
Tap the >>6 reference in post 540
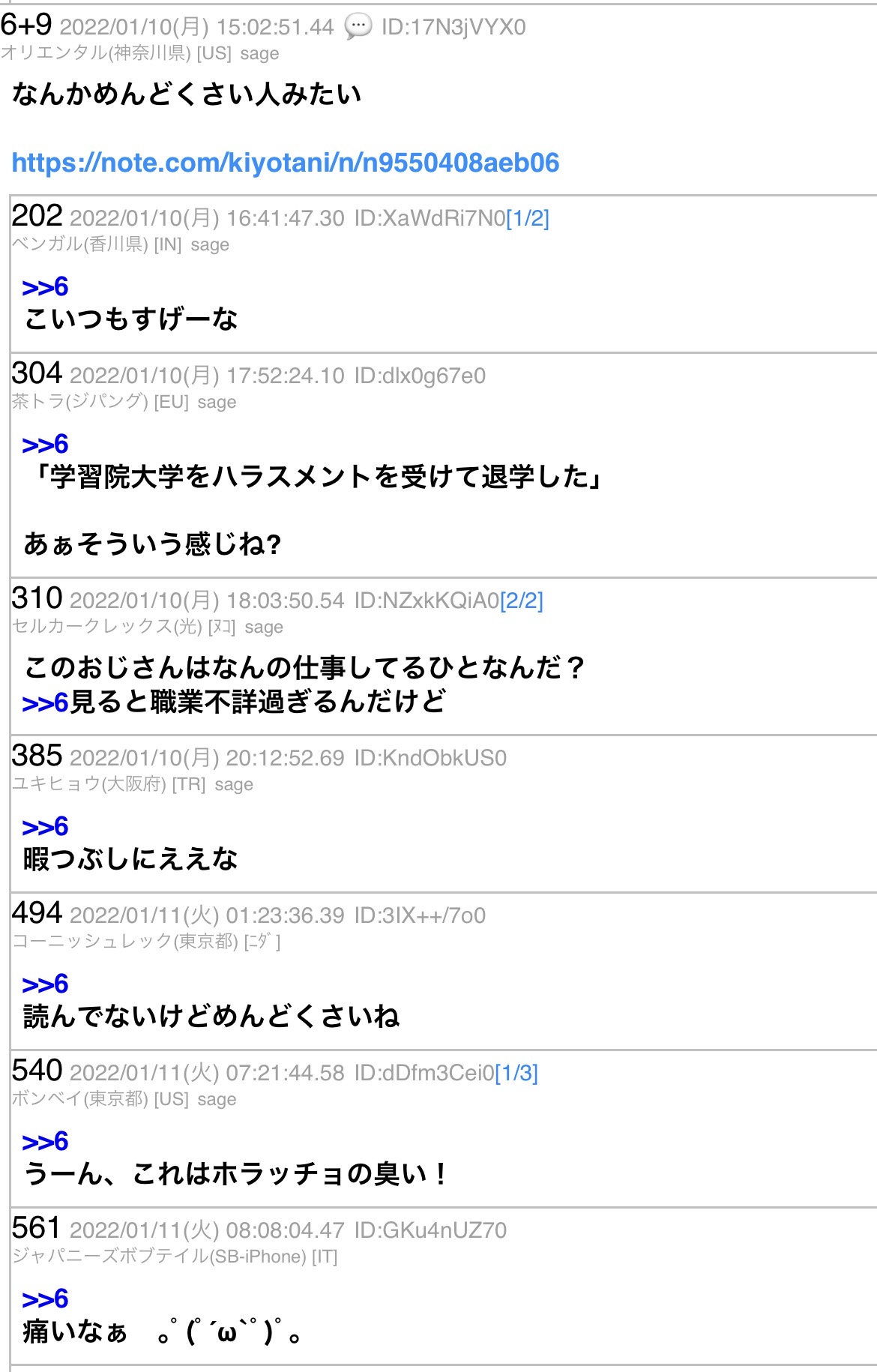tap(45, 1142)
